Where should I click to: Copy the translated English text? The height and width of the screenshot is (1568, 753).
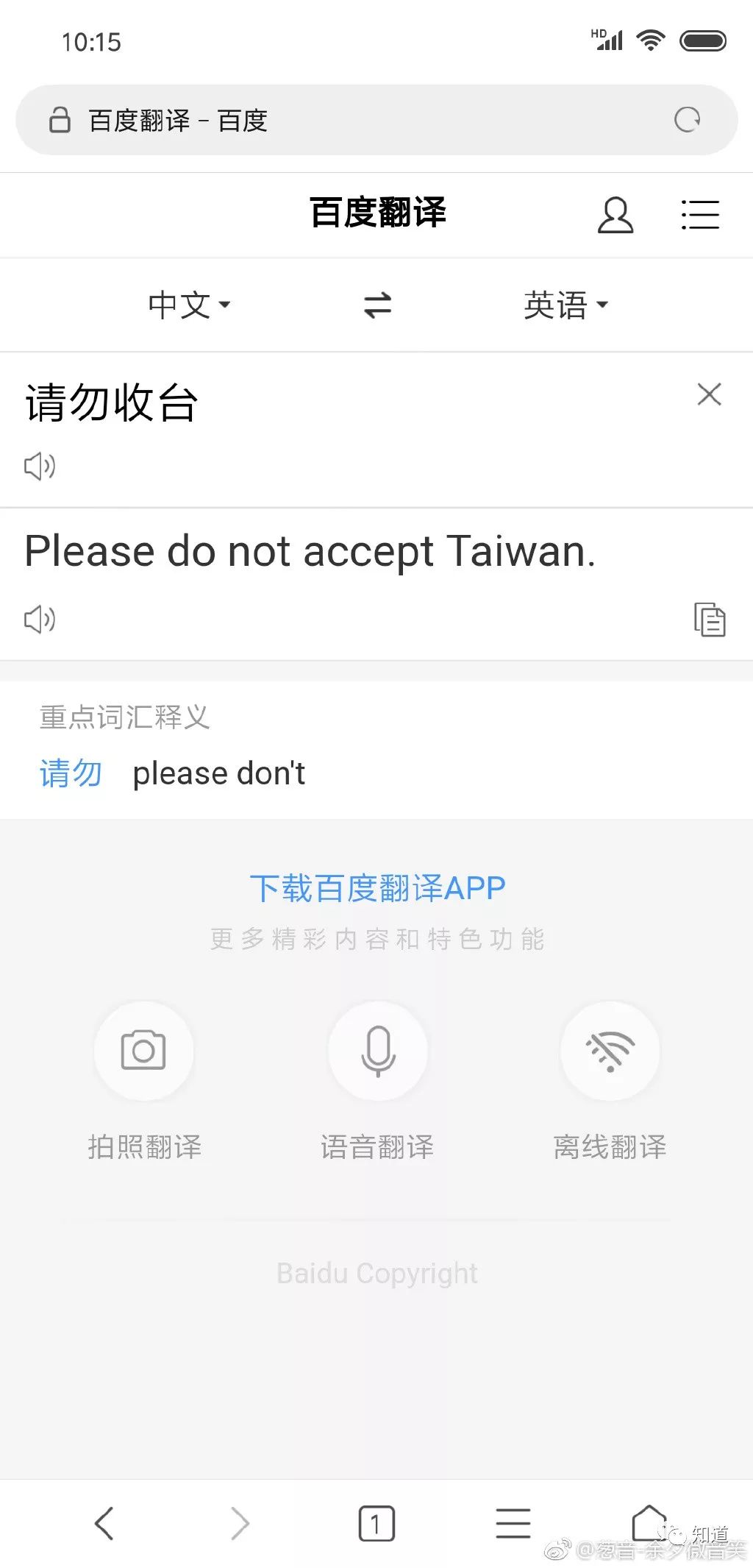(710, 619)
